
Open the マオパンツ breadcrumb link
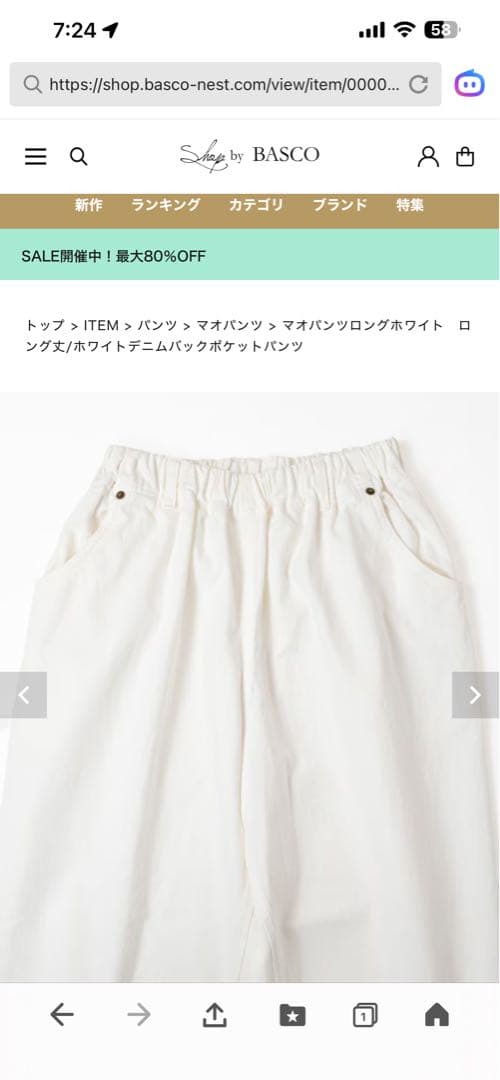(x=229, y=325)
